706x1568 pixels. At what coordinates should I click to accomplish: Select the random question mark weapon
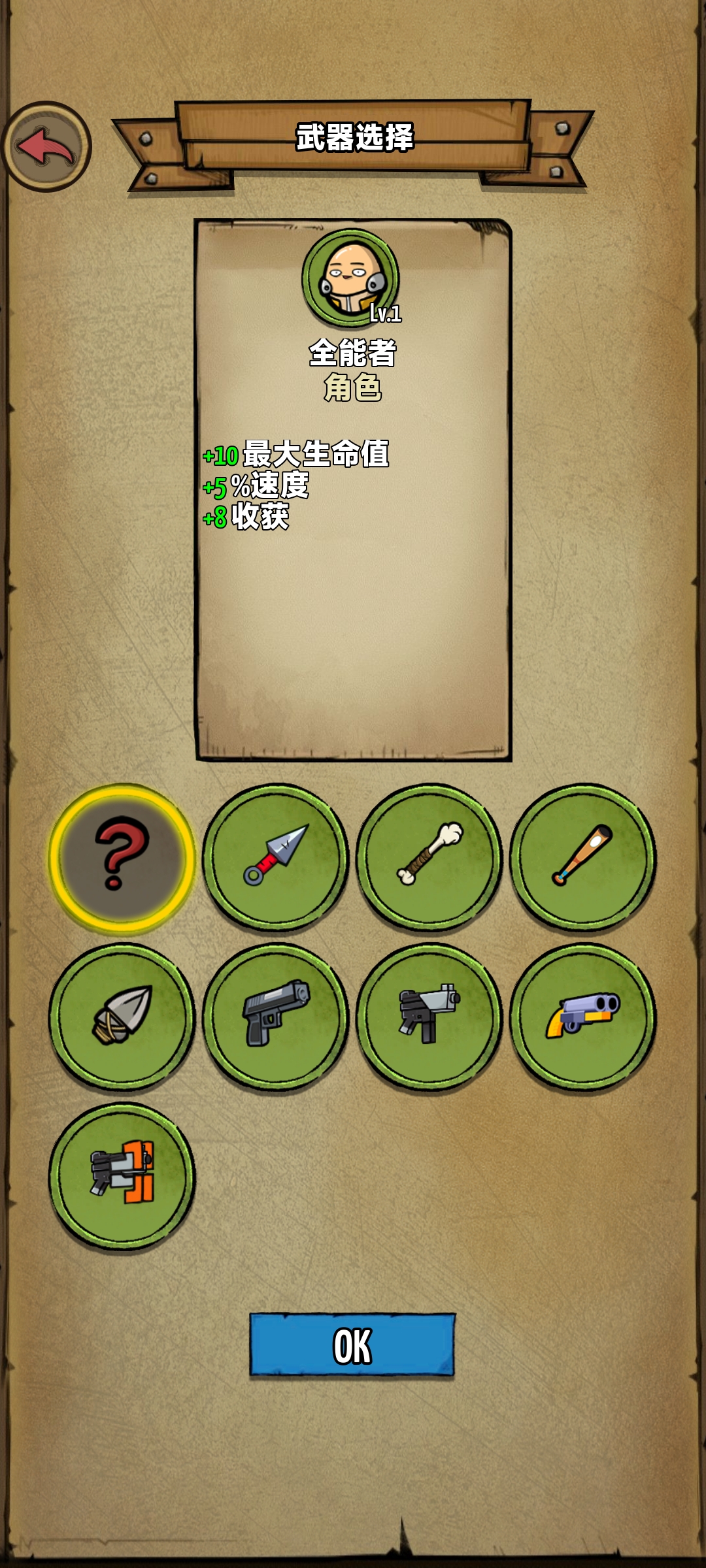point(122,858)
